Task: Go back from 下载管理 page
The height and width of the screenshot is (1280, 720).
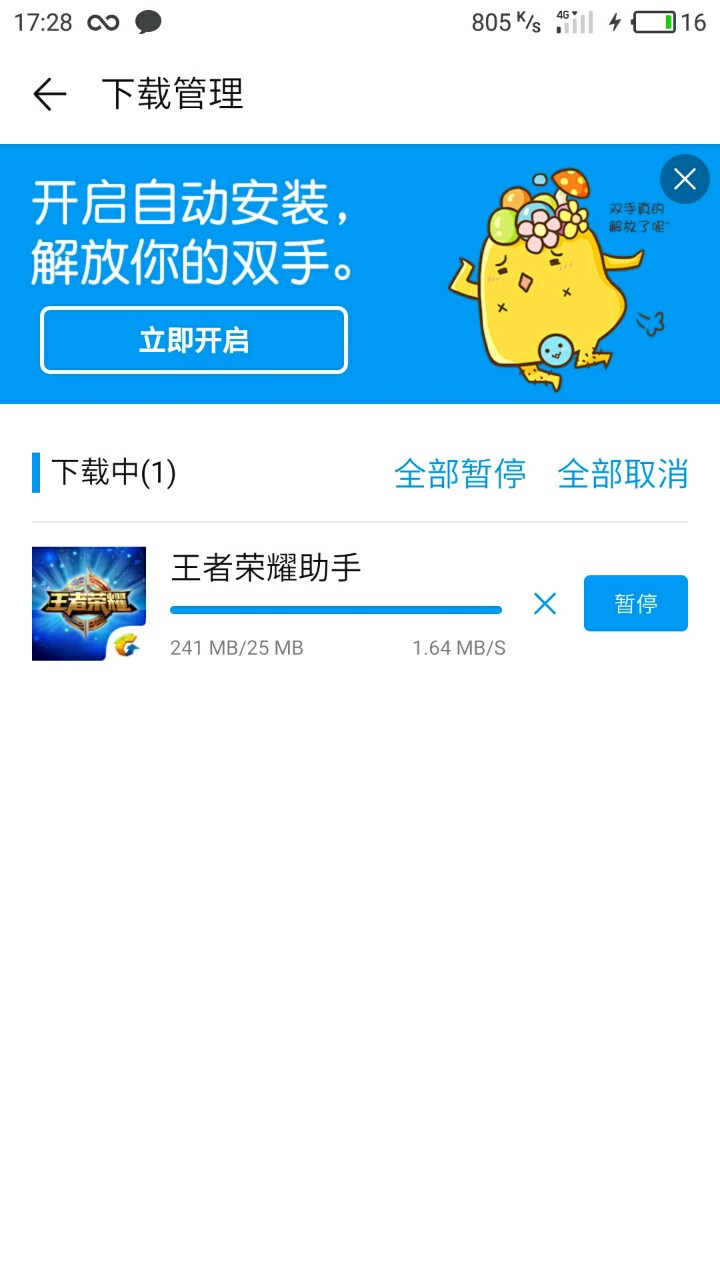Action: pyautogui.click(x=49, y=95)
